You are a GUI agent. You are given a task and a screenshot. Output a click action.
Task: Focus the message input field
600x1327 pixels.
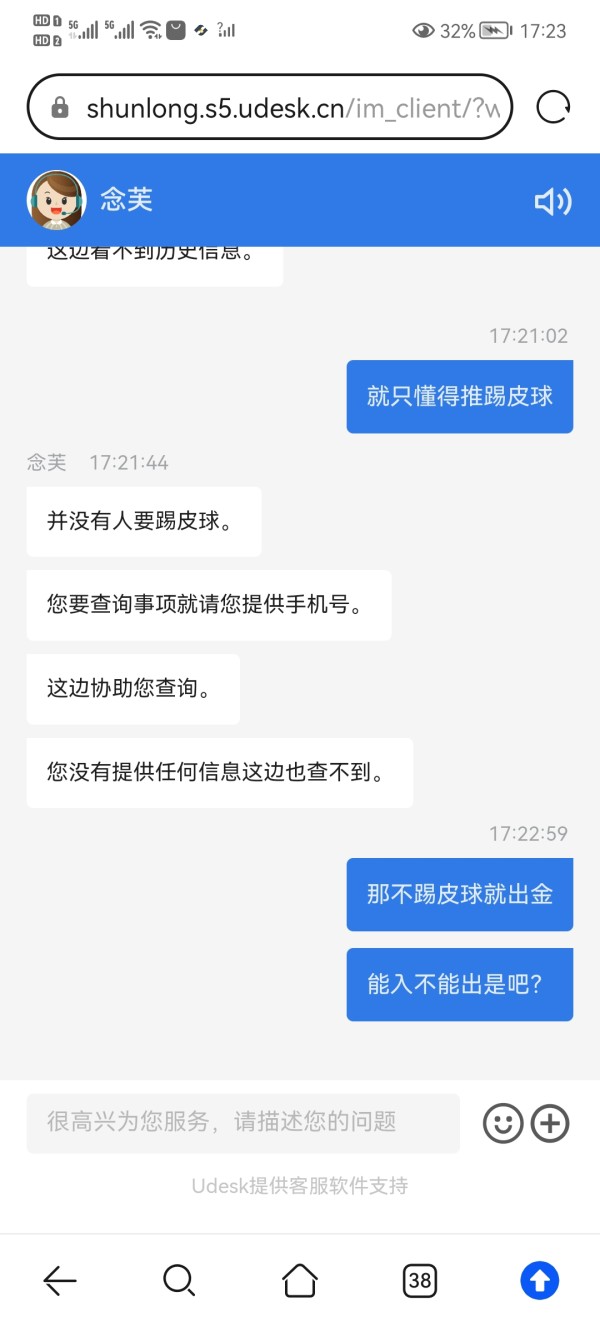point(243,1123)
